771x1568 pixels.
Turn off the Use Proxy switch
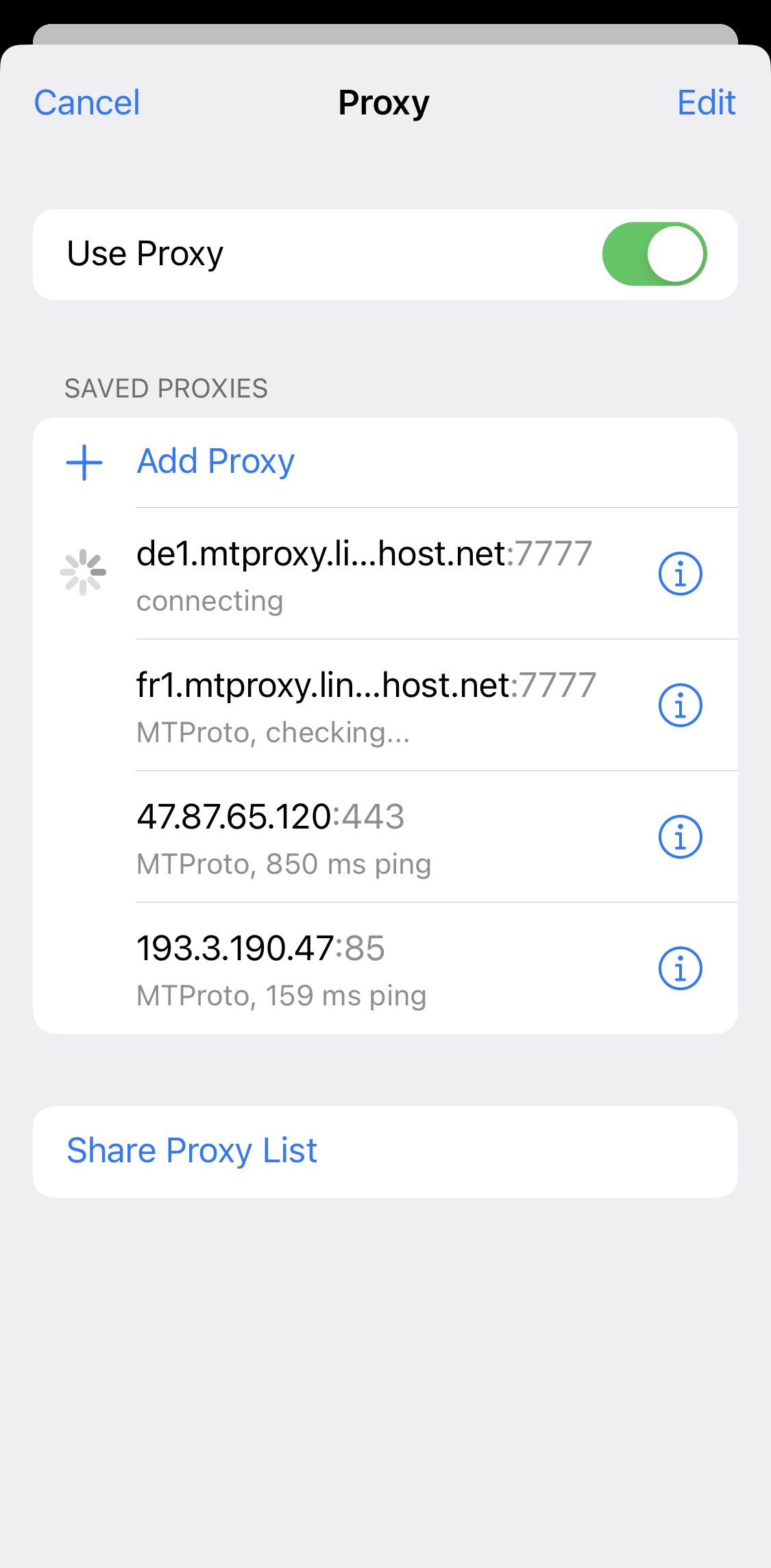click(654, 254)
